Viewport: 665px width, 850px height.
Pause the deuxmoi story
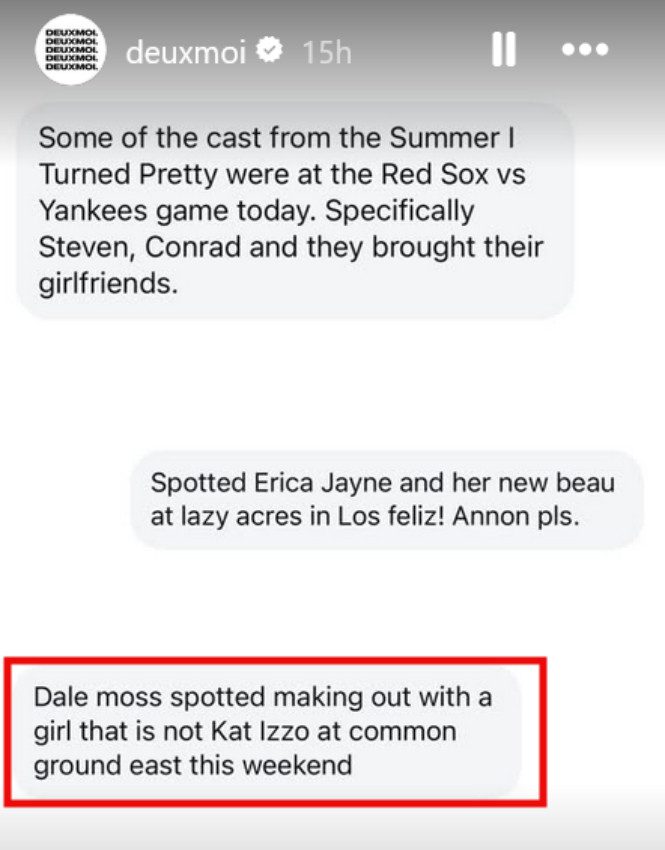click(x=503, y=51)
